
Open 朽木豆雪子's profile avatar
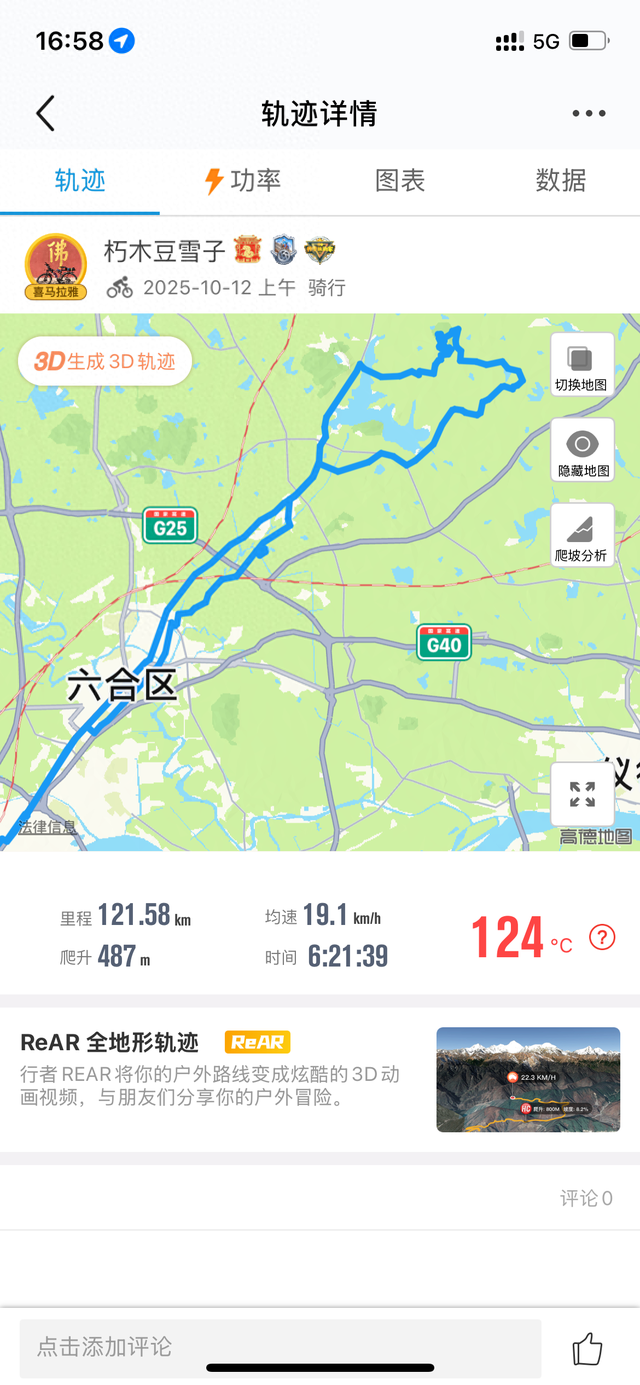click(55, 267)
